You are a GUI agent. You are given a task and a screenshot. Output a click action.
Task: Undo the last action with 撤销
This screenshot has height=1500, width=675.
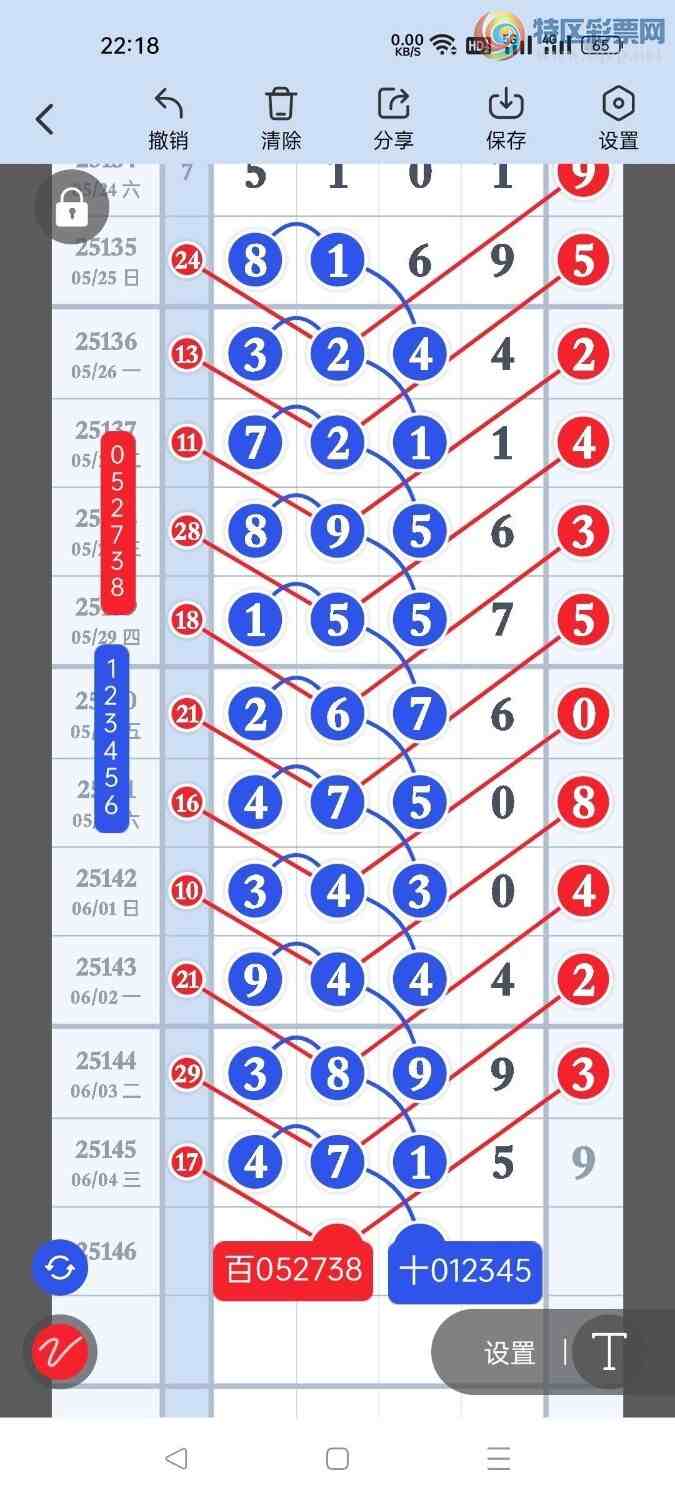(168, 119)
